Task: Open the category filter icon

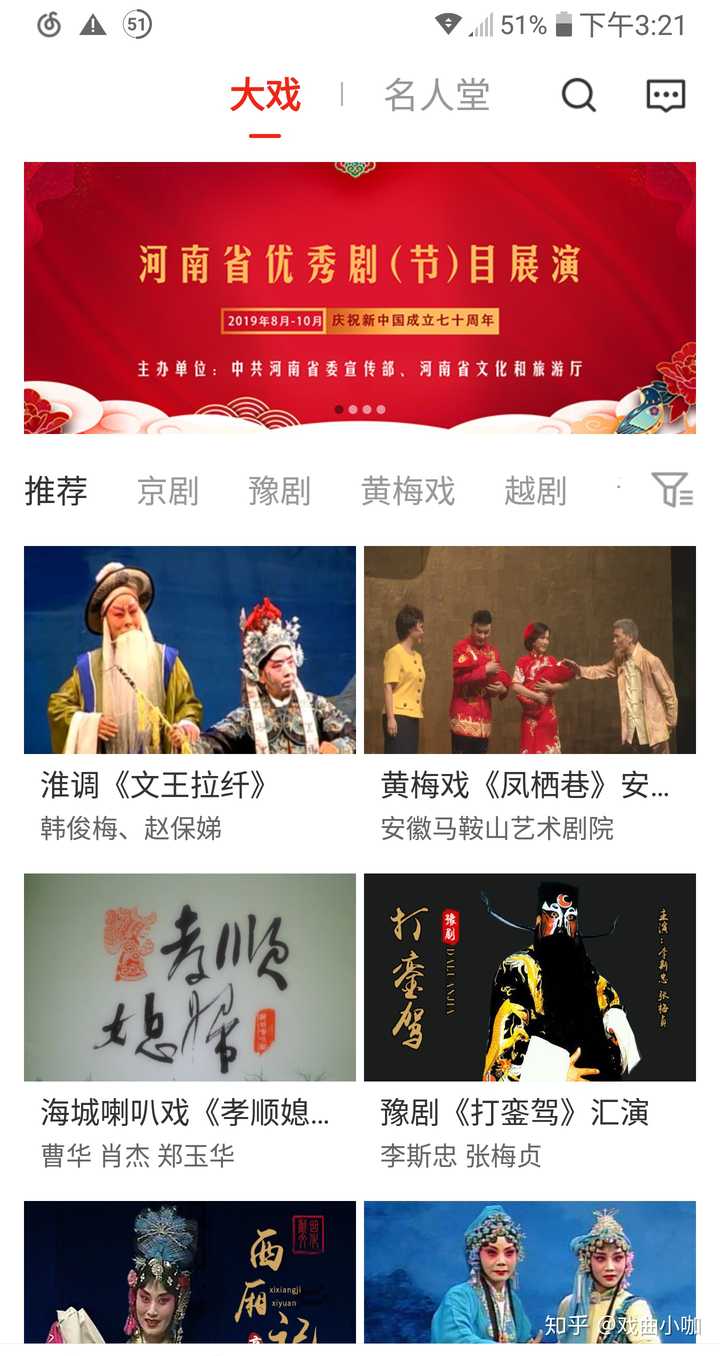Action: (672, 490)
